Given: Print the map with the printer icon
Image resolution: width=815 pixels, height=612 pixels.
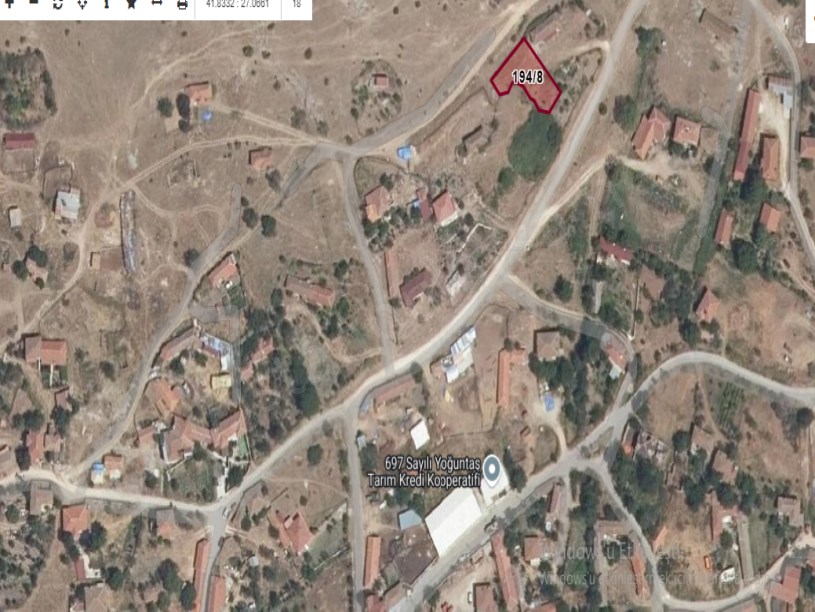Looking at the screenshot, I should coord(182,5).
